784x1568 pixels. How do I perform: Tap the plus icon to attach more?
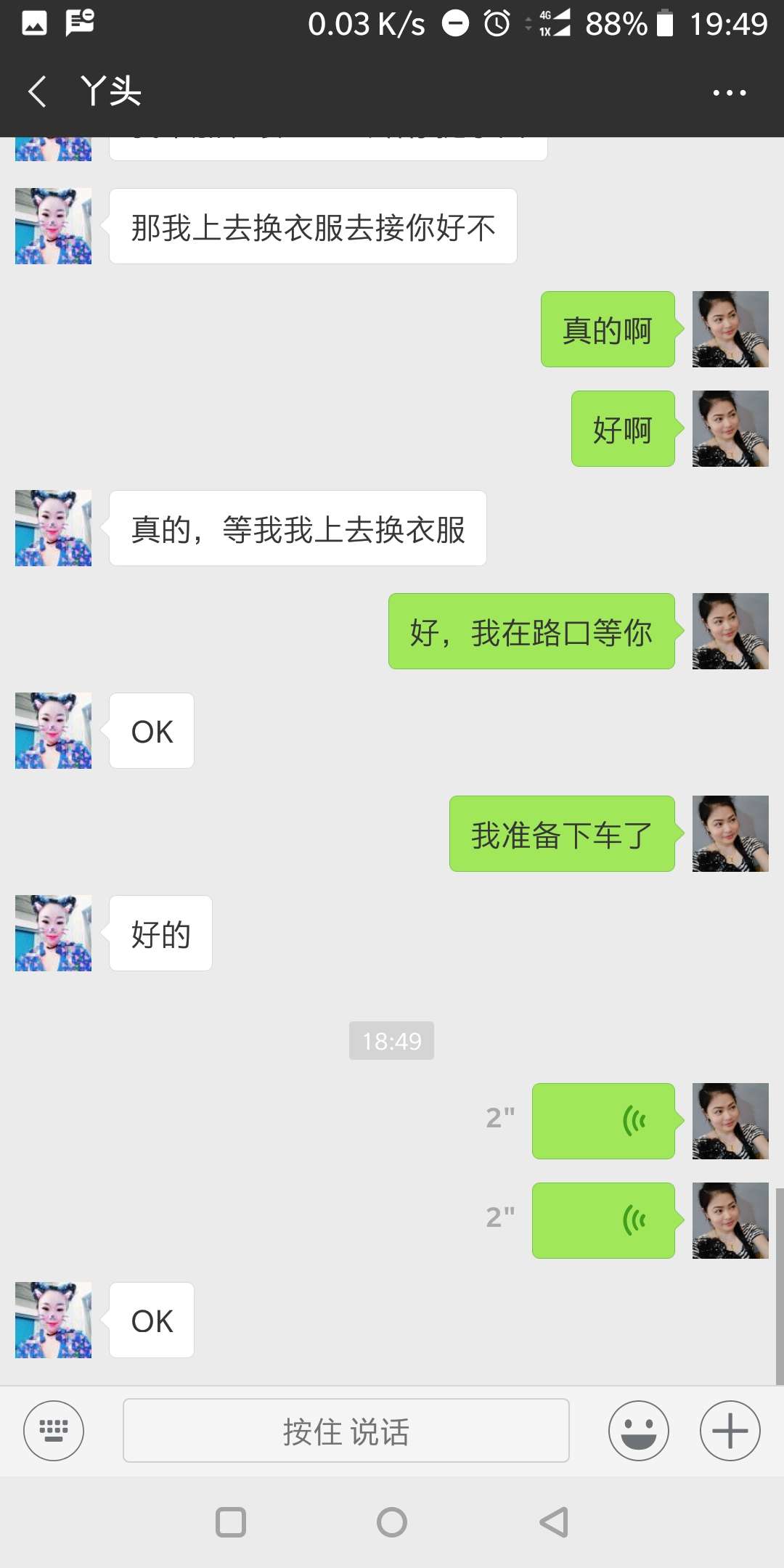coord(729,1431)
